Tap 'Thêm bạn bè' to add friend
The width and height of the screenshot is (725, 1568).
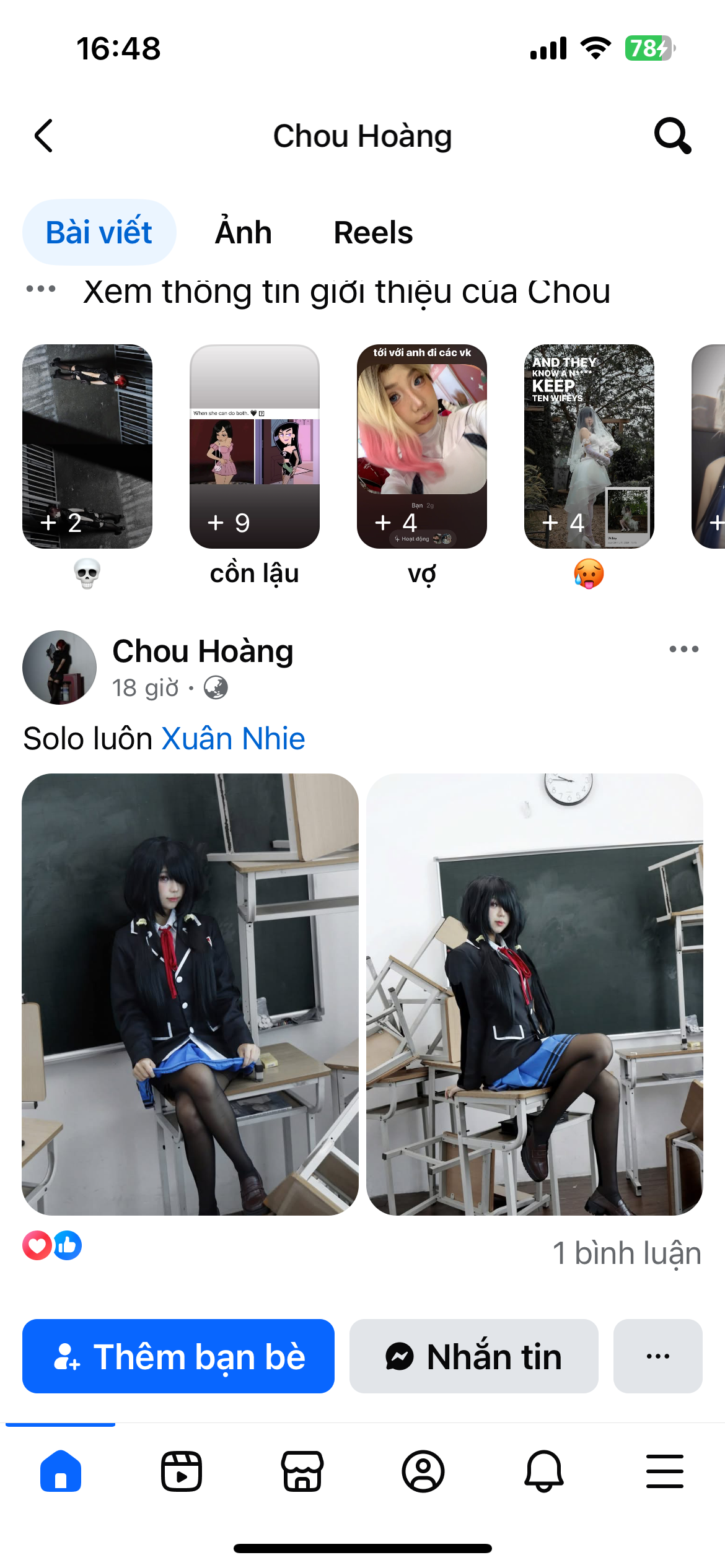[x=178, y=1356]
